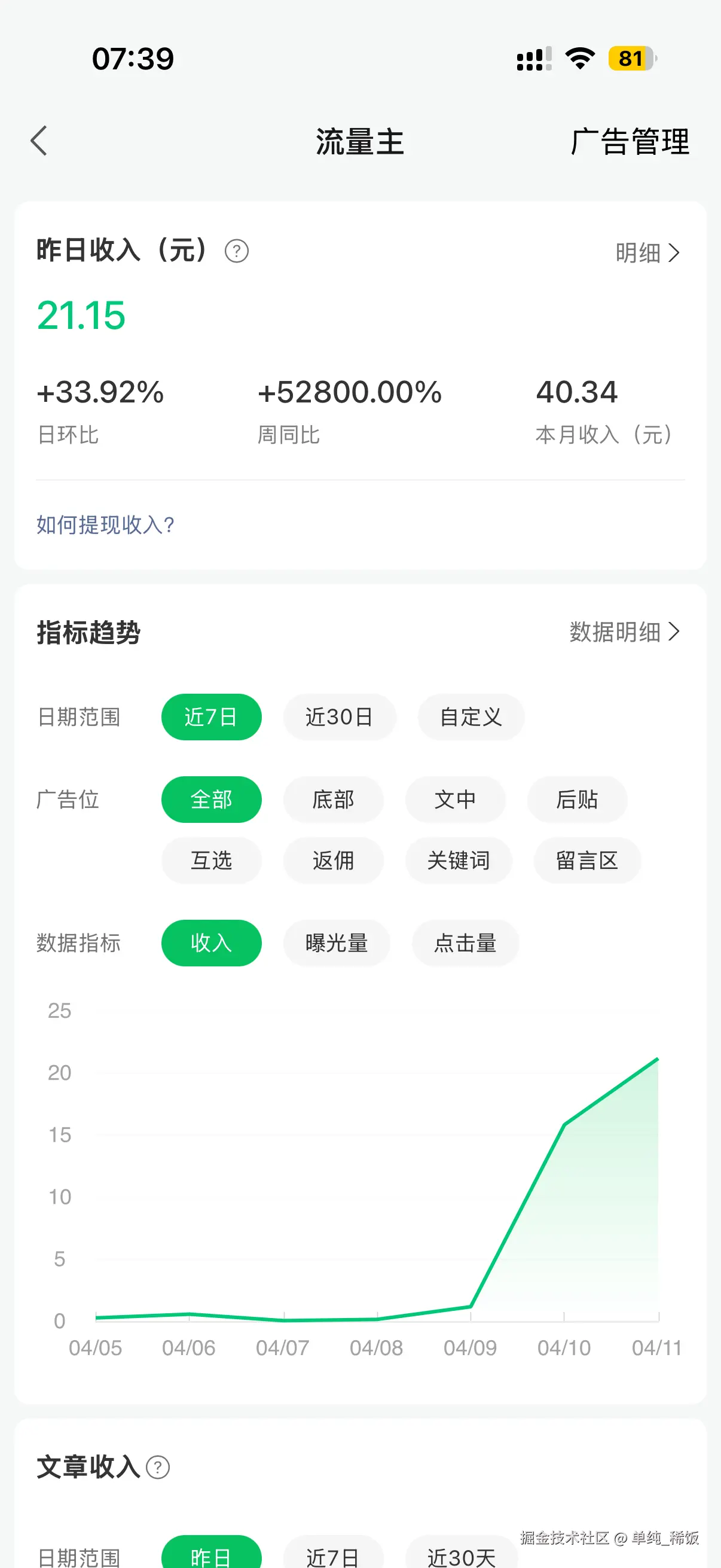The width and height of the screenshot is (721, 1568).
Task: Click the Wi-Fi icon in status bar
Action: (x=578, y=58)
